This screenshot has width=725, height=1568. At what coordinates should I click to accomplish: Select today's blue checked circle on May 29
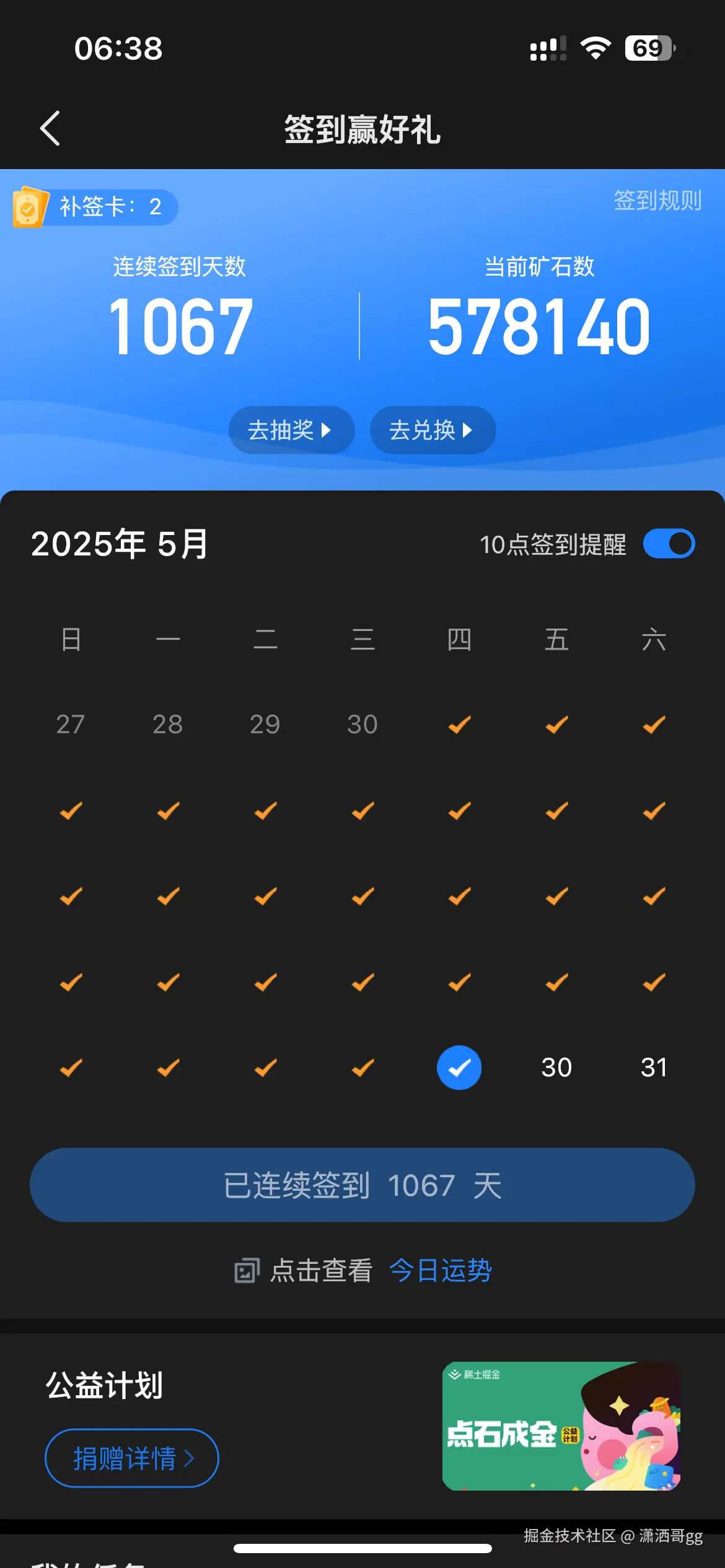[x=459, y=1067]
